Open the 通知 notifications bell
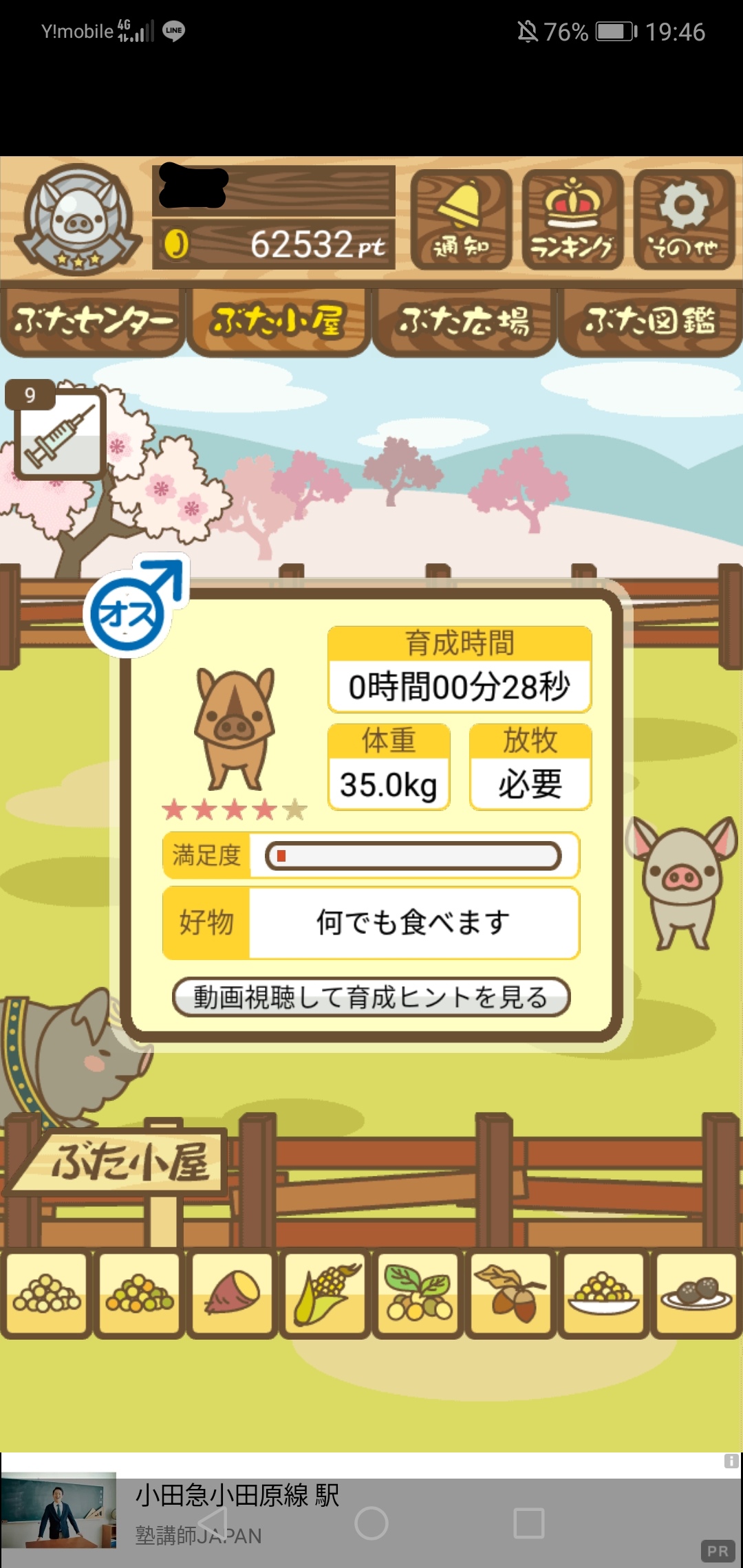The width and height of the screenshot is (743, 1568). [x=461, y=219]
